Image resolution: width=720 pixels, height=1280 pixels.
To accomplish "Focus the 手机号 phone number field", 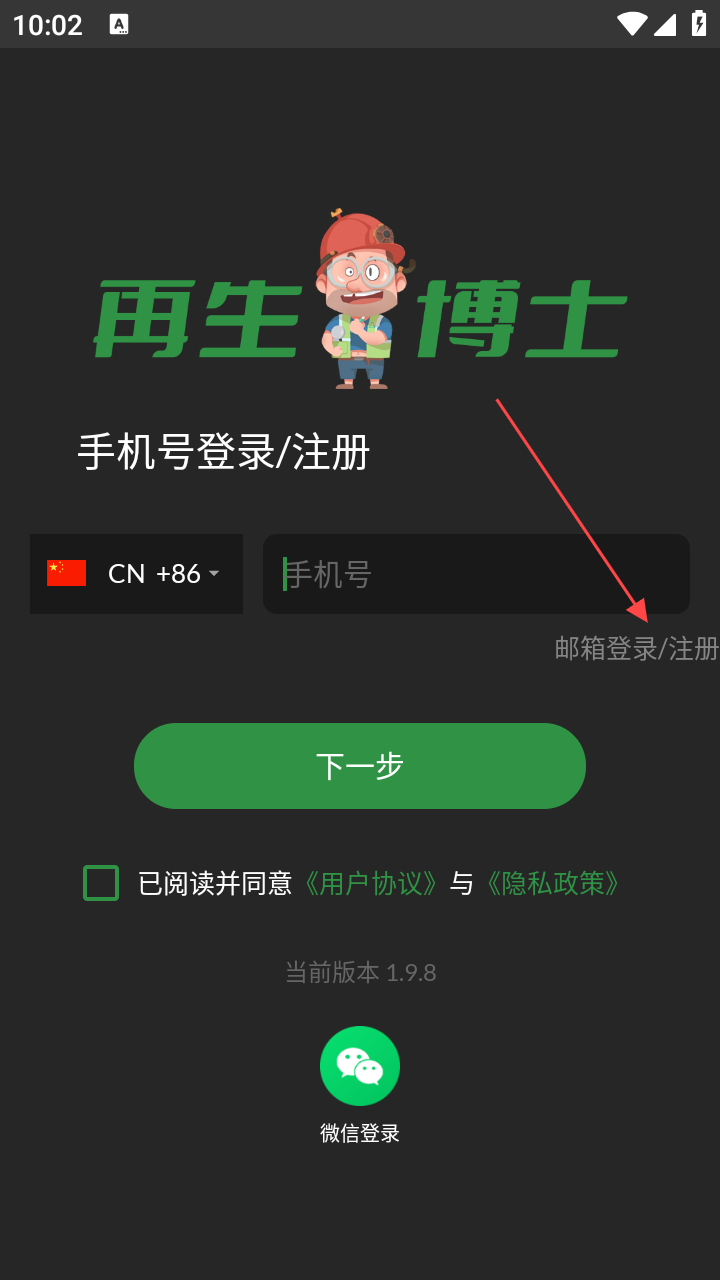I will pos(476,574).
